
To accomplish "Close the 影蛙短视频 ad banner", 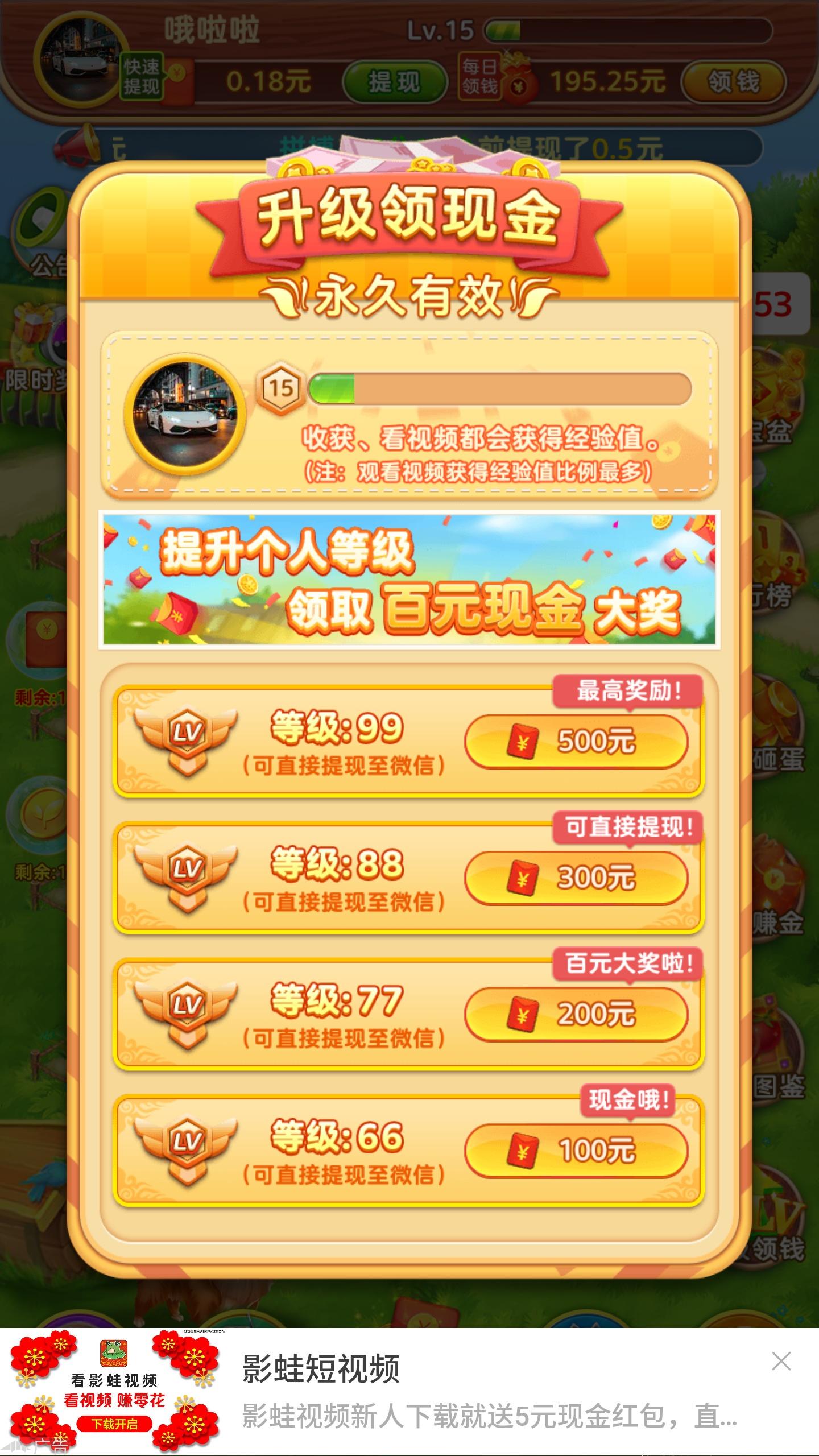I will 781,1362.
